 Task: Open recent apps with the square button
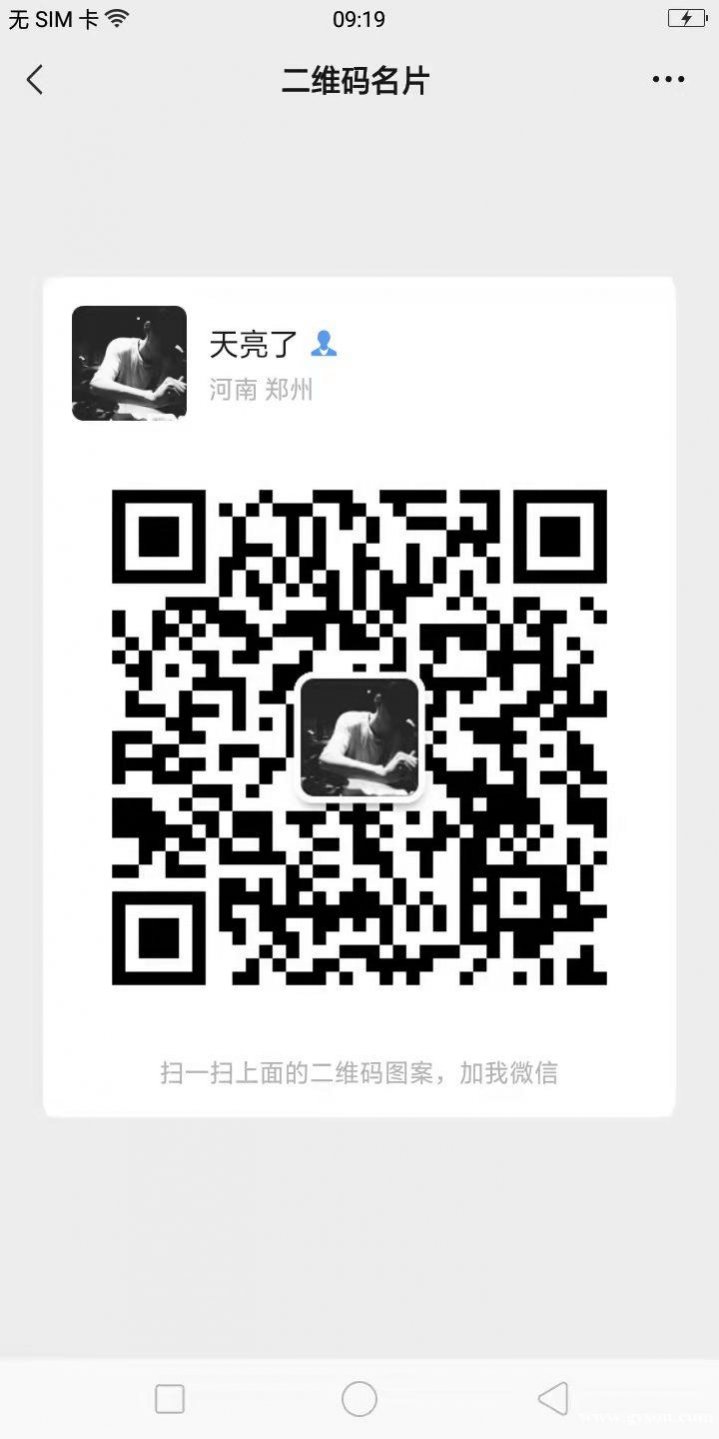(x=170, y=1398)
